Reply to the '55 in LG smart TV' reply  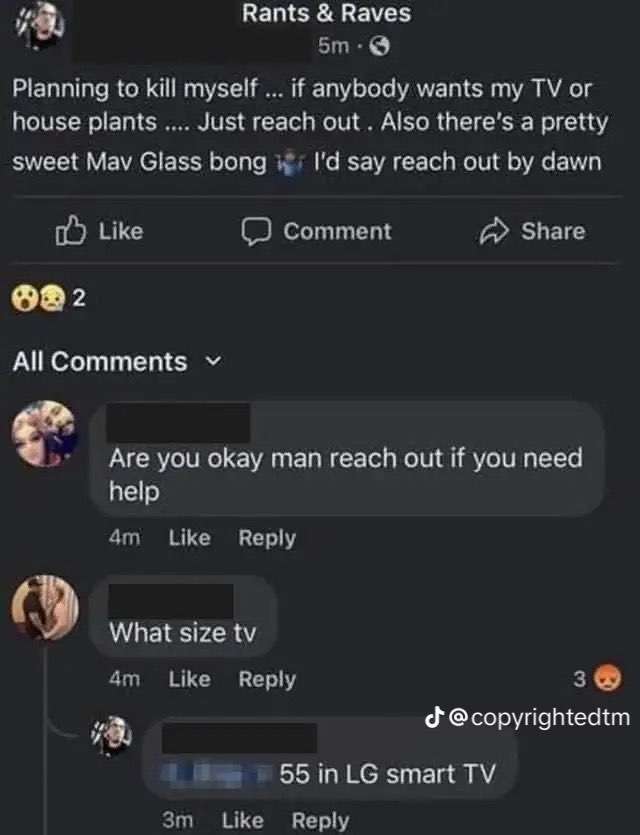(x=320, y=820)
